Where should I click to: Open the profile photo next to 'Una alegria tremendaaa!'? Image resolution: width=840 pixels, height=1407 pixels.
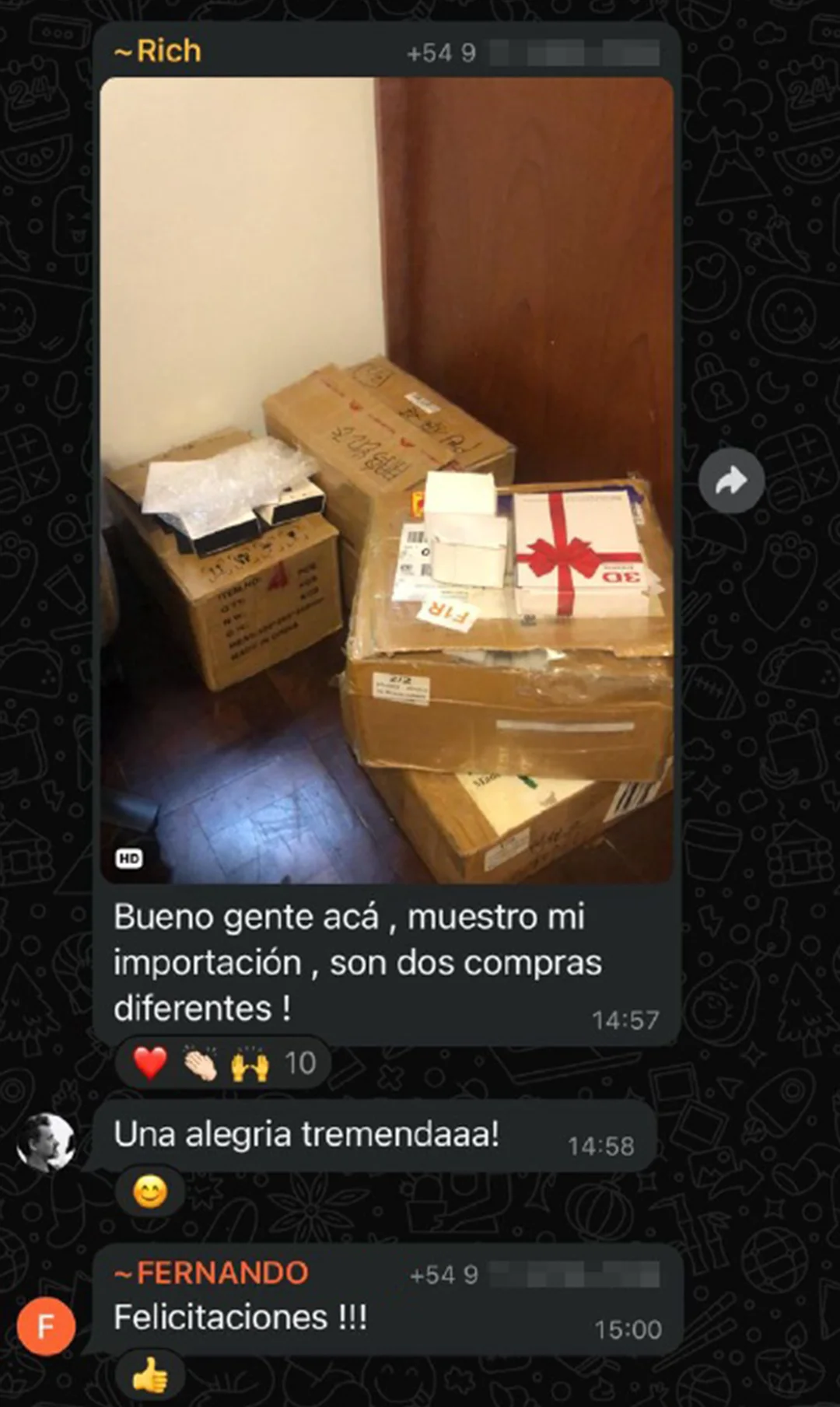pyautogui.click(x=46, y=1143)
